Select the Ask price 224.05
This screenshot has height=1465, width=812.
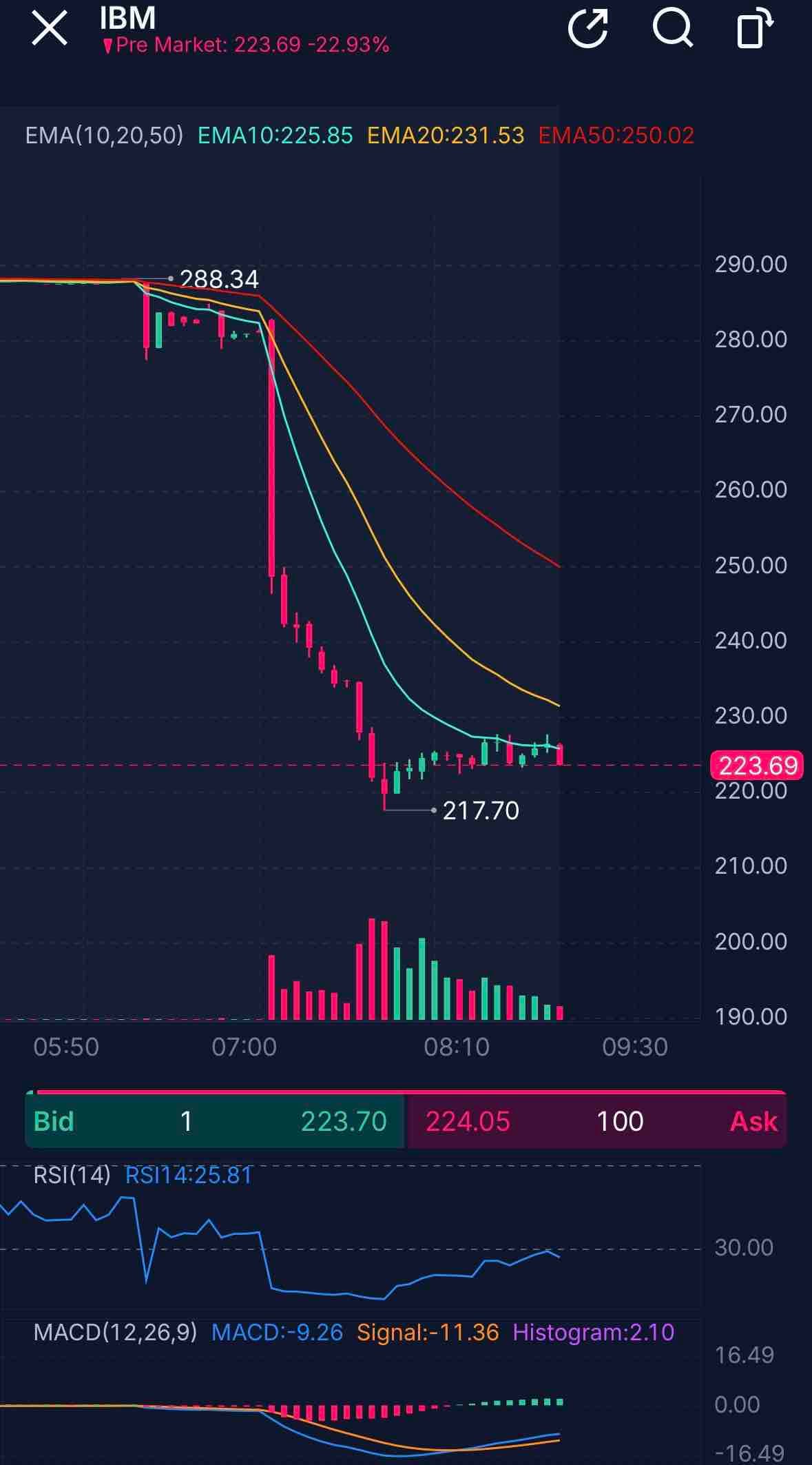(468, 1121)
